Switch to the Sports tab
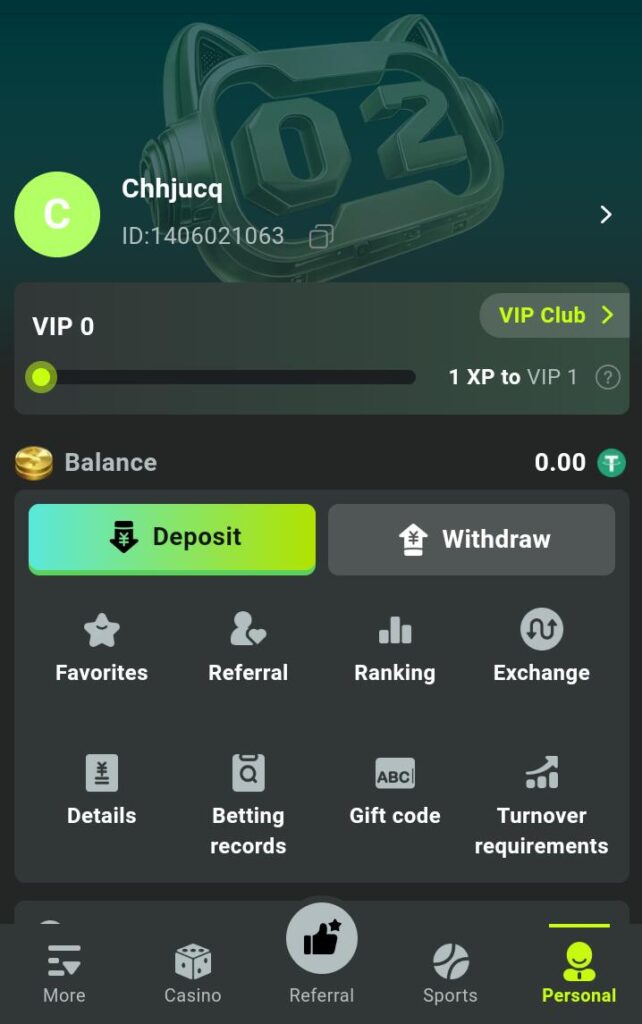Screen dimensions: 642x1024 click(450, 973)
